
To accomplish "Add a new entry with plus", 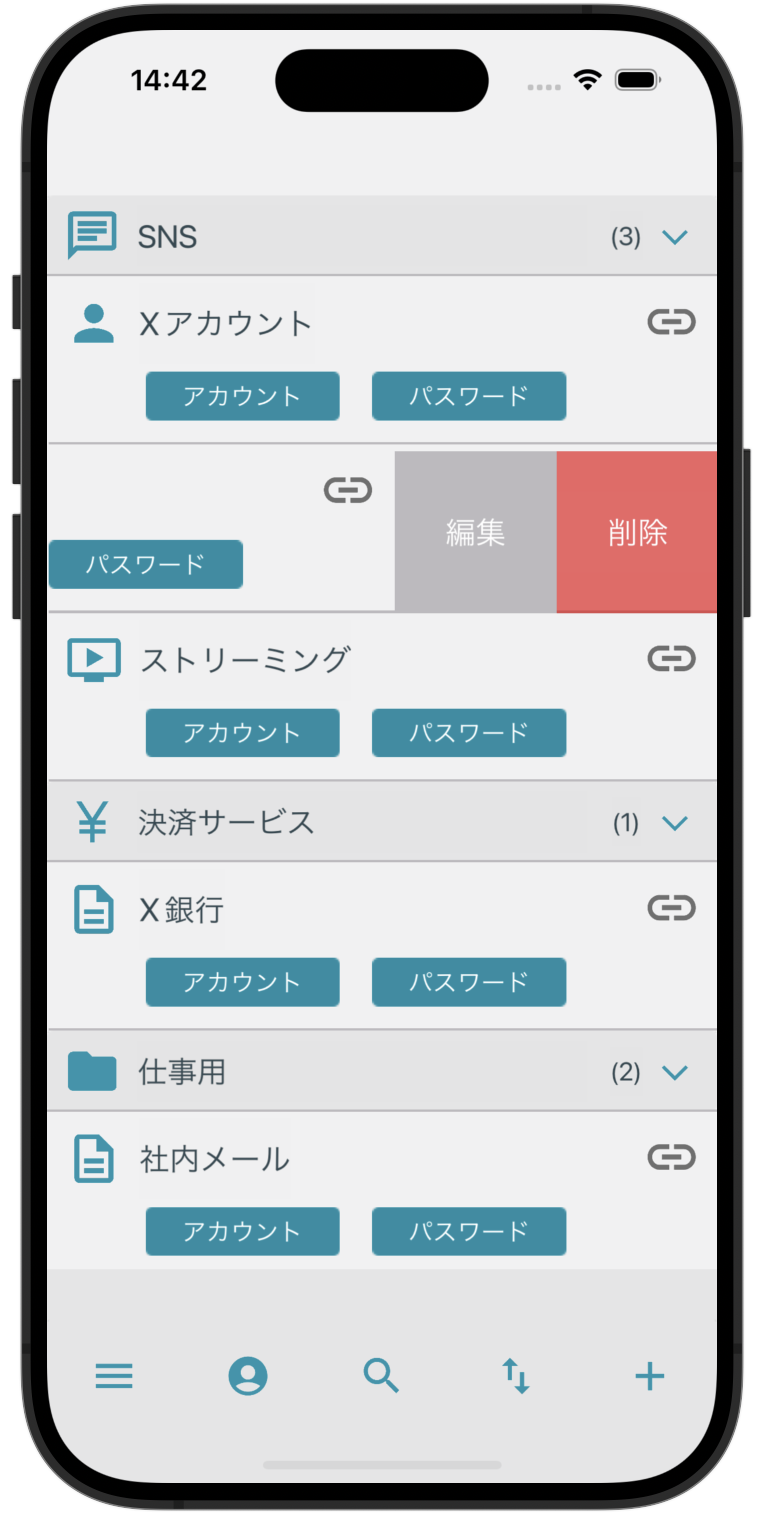I will click(649, 1377).
